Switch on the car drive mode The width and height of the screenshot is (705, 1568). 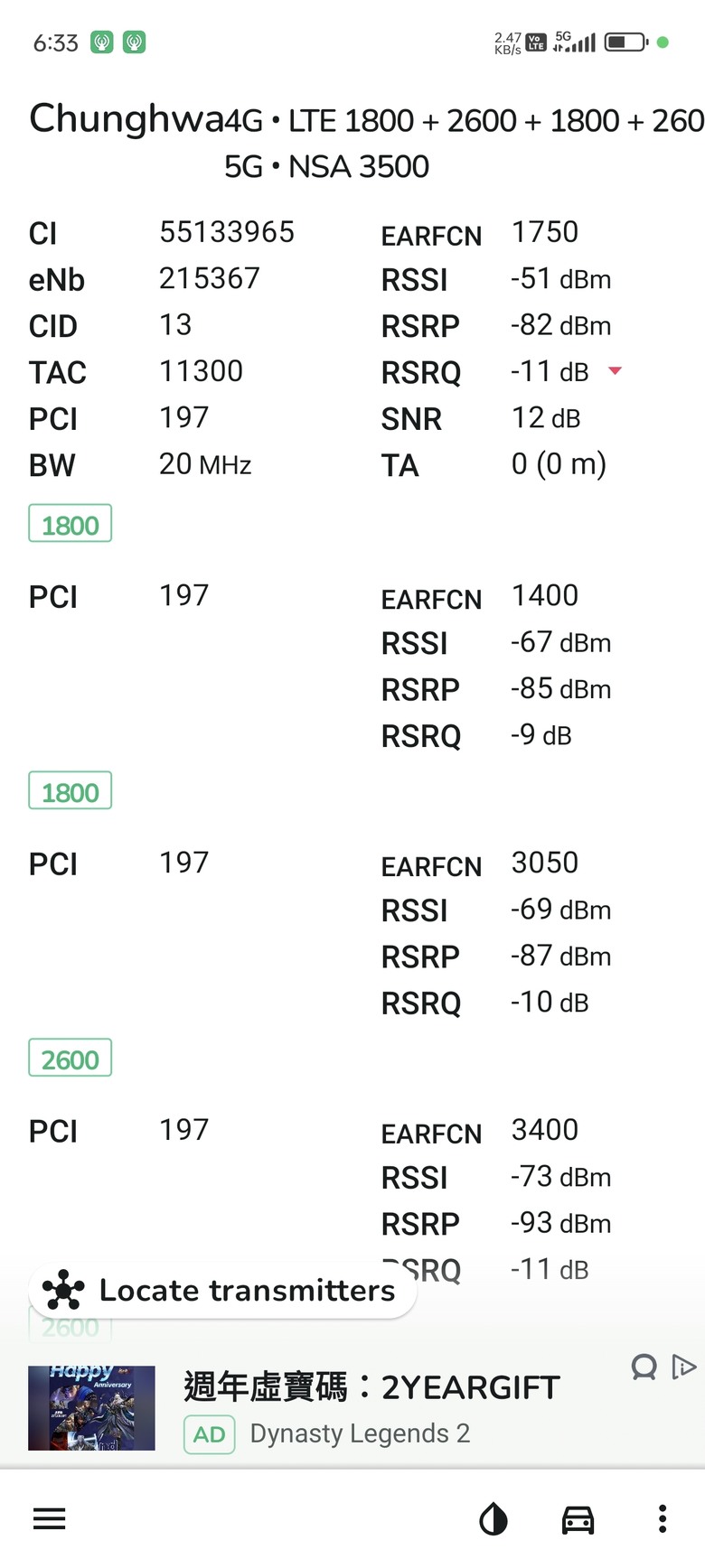point(578,1519)
